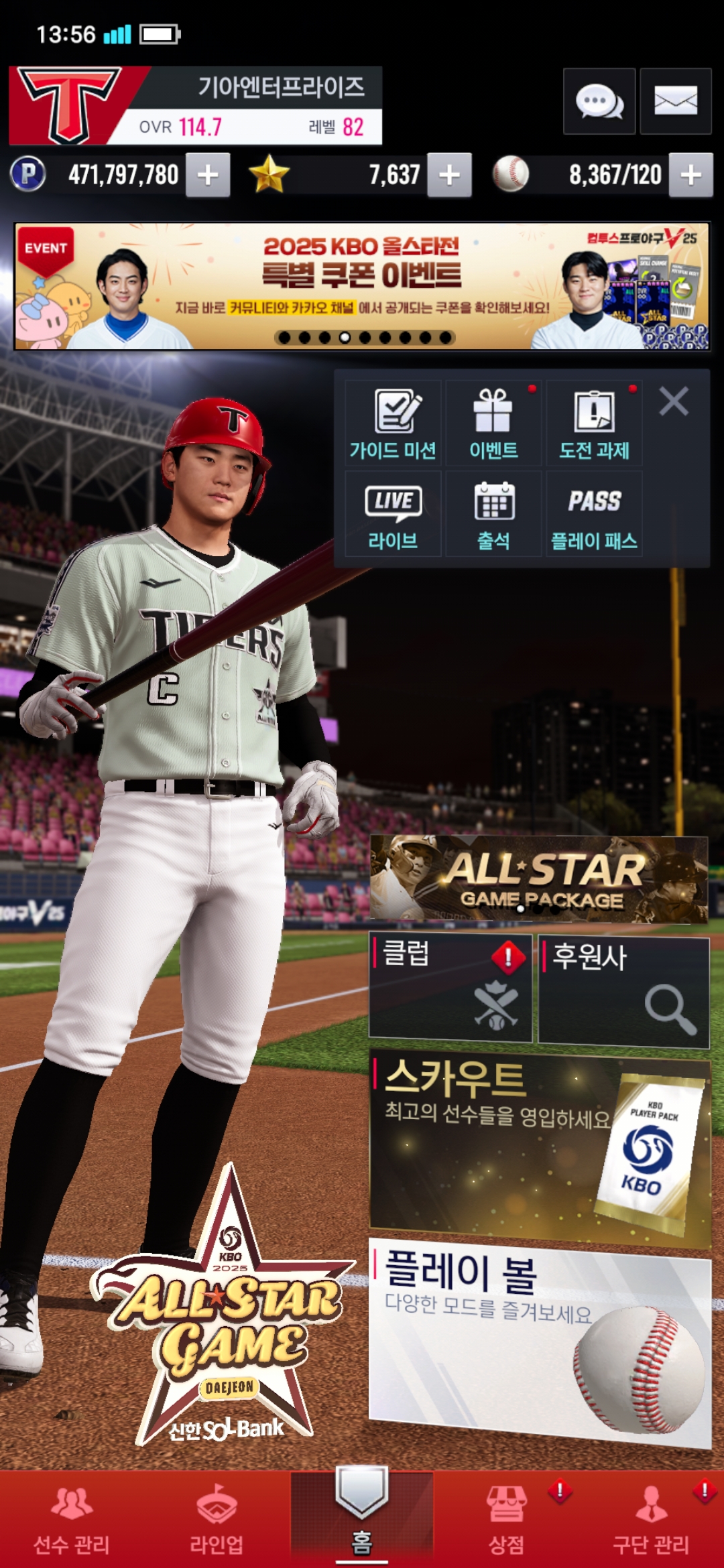The width and height of the screenshot is (724, 1568).
Task: Open the 후원사 sponsor card
Action: [623, 990]
